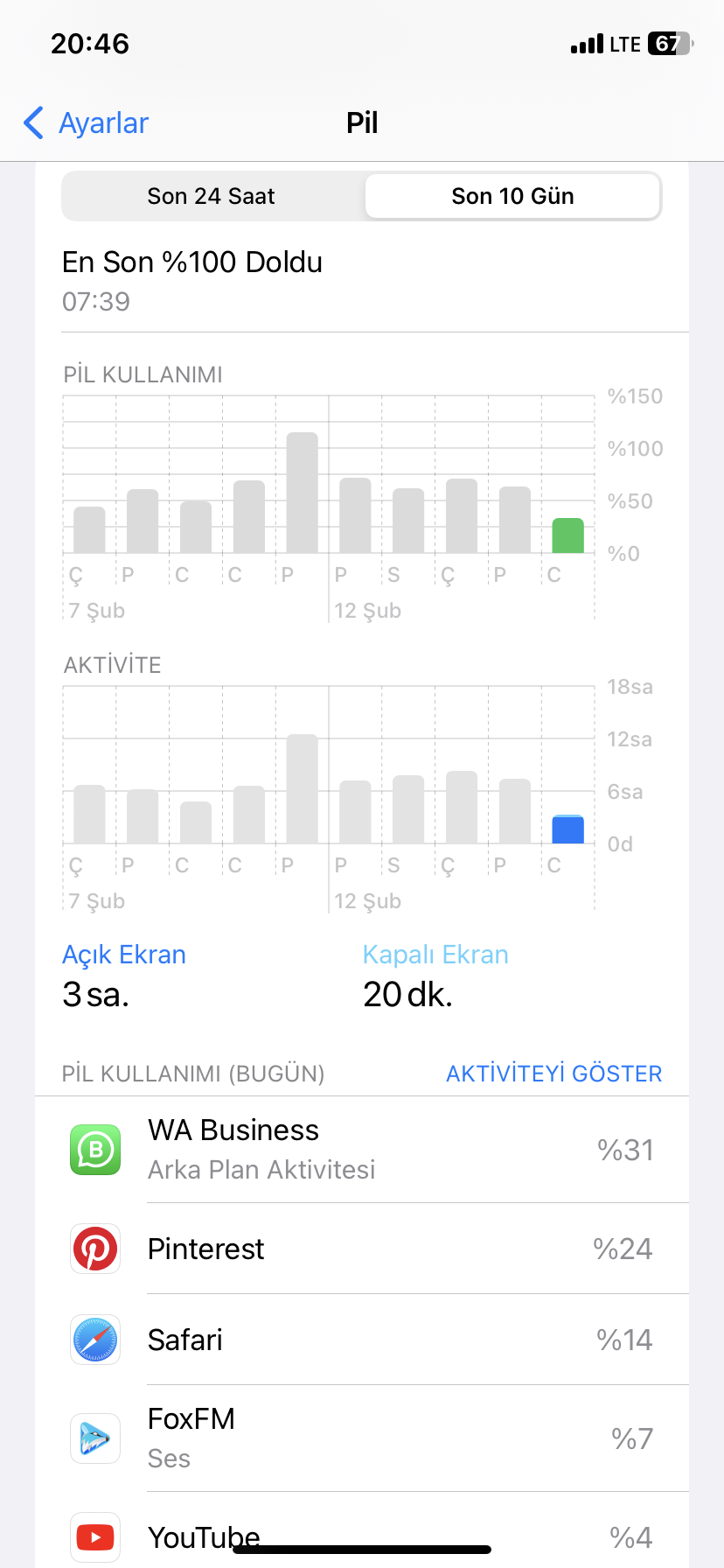
Task: Select the blue bar in activity chart
Action: (568, 829)
